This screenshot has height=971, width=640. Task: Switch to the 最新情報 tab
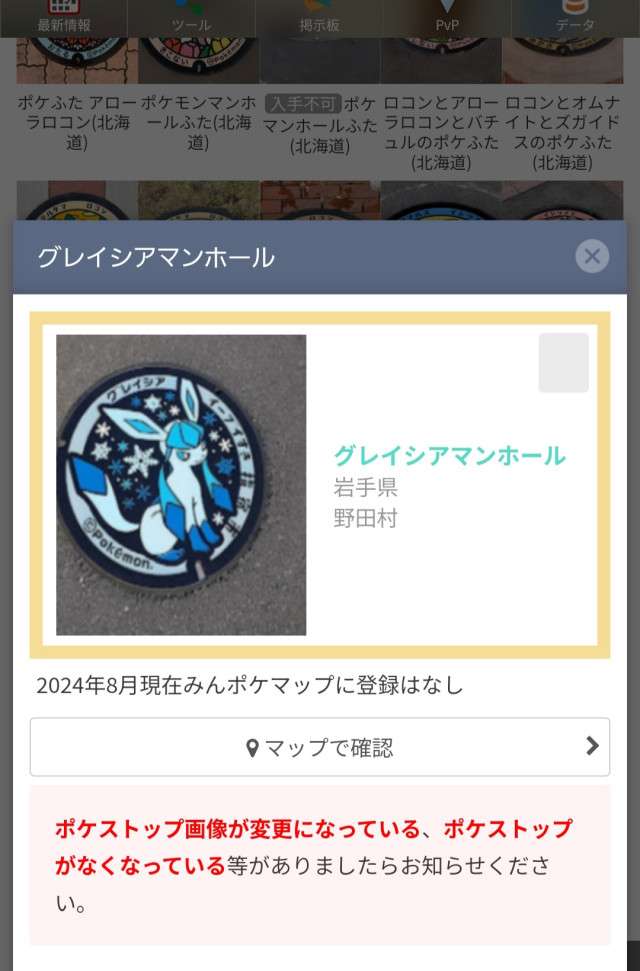[64, 18]
